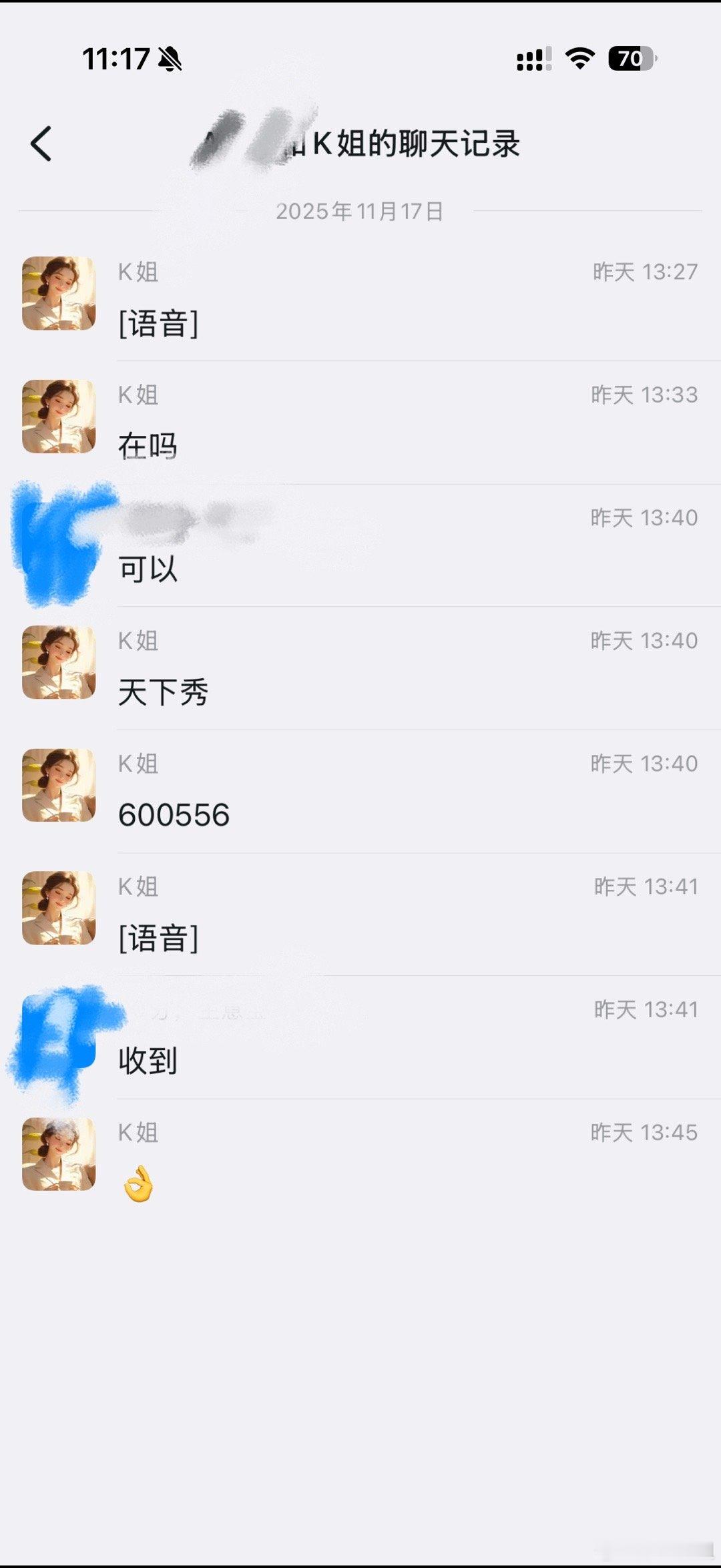Play the 13:41 [语音] voice message
This screenshot has height=1568, width=721.
[x=159, y=939]
